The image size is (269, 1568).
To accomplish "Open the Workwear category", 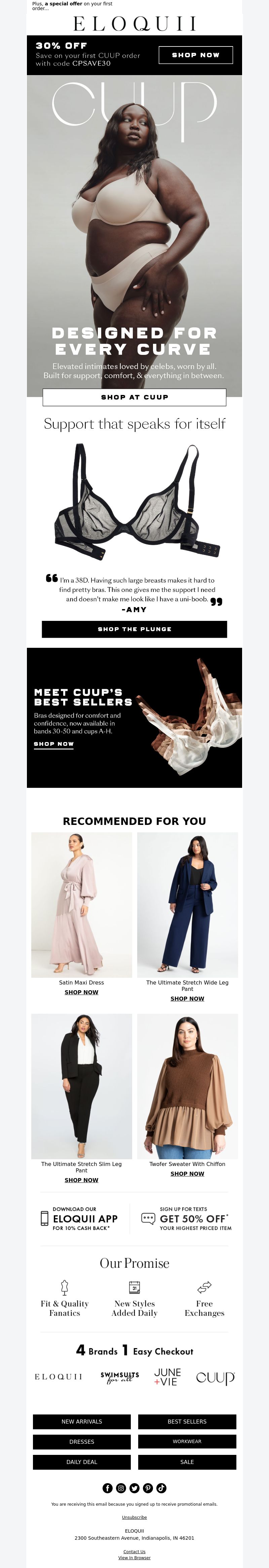I will click(187, 1441).
